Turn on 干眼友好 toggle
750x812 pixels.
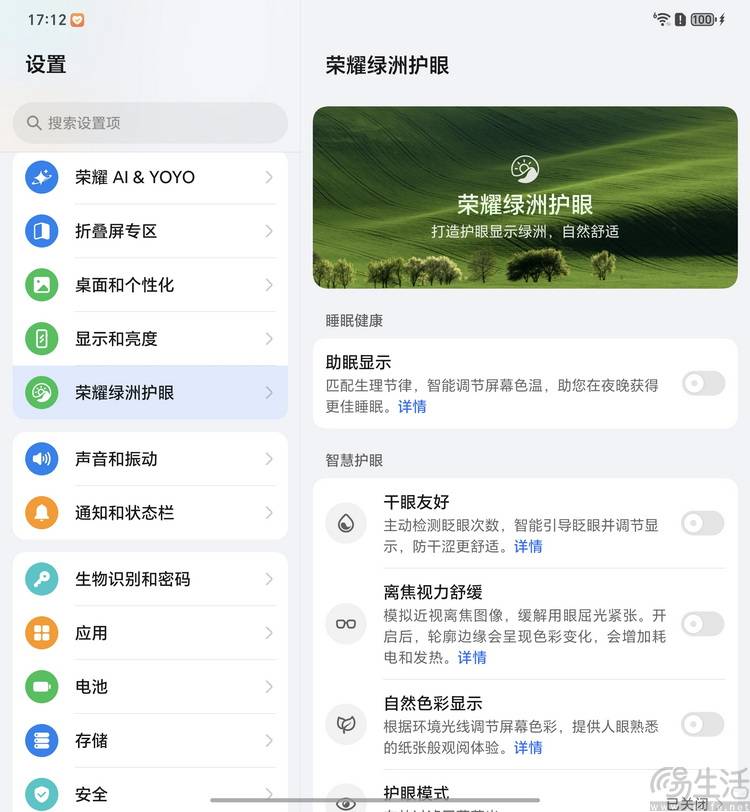pyautogui.click(x=702, y=523)
